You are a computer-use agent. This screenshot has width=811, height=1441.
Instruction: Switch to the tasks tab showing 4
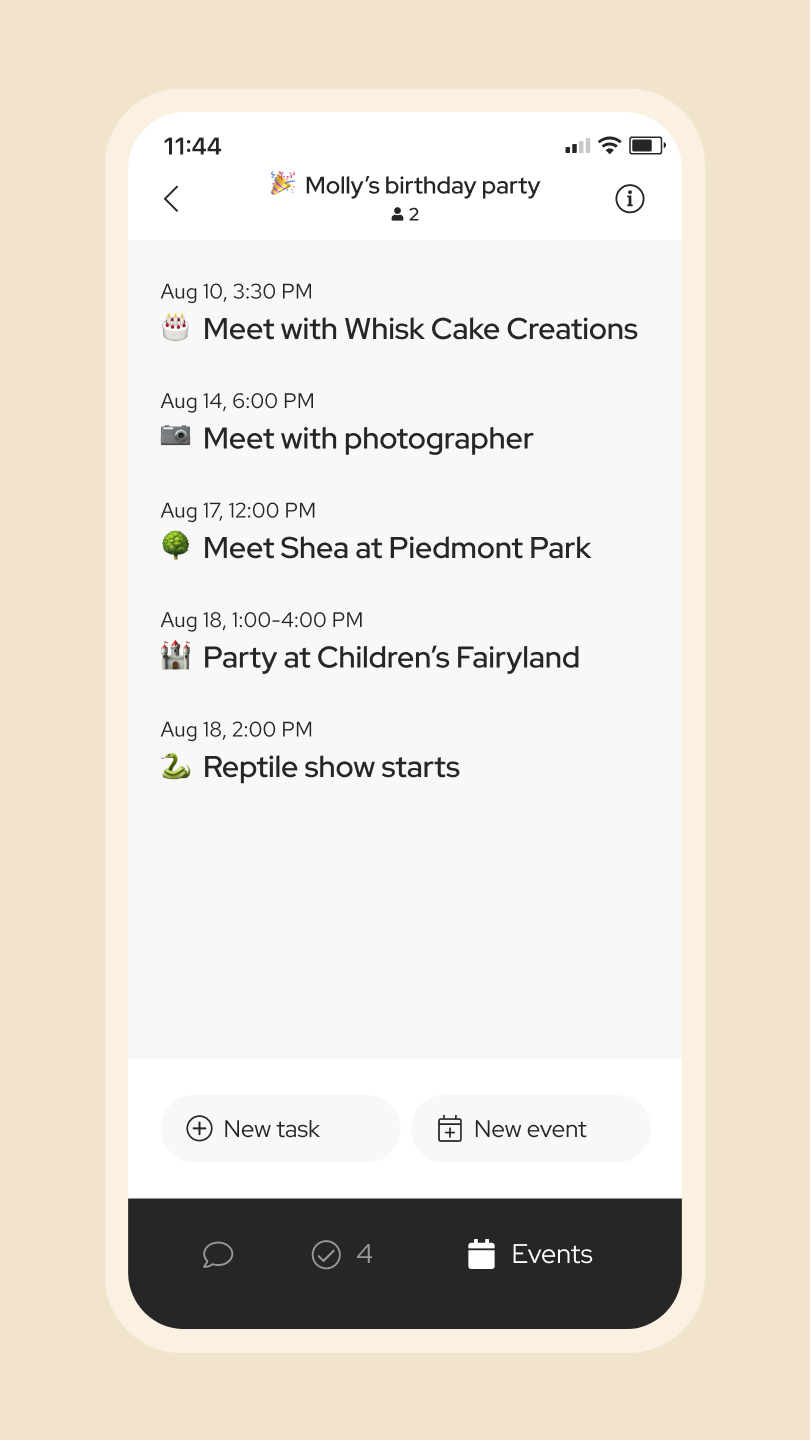click(x=342, y=1254)
